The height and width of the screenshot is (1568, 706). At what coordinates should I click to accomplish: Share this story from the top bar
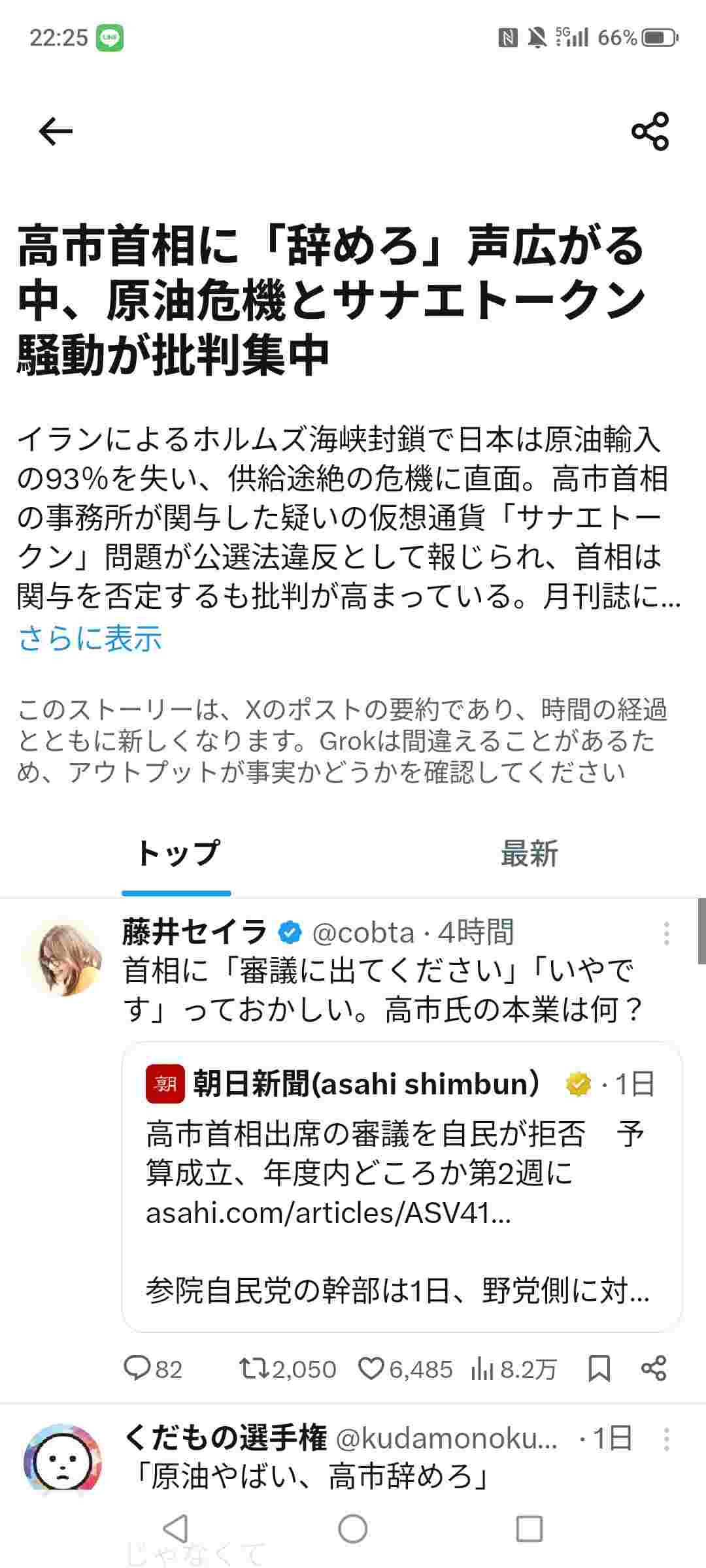point(650,132)
